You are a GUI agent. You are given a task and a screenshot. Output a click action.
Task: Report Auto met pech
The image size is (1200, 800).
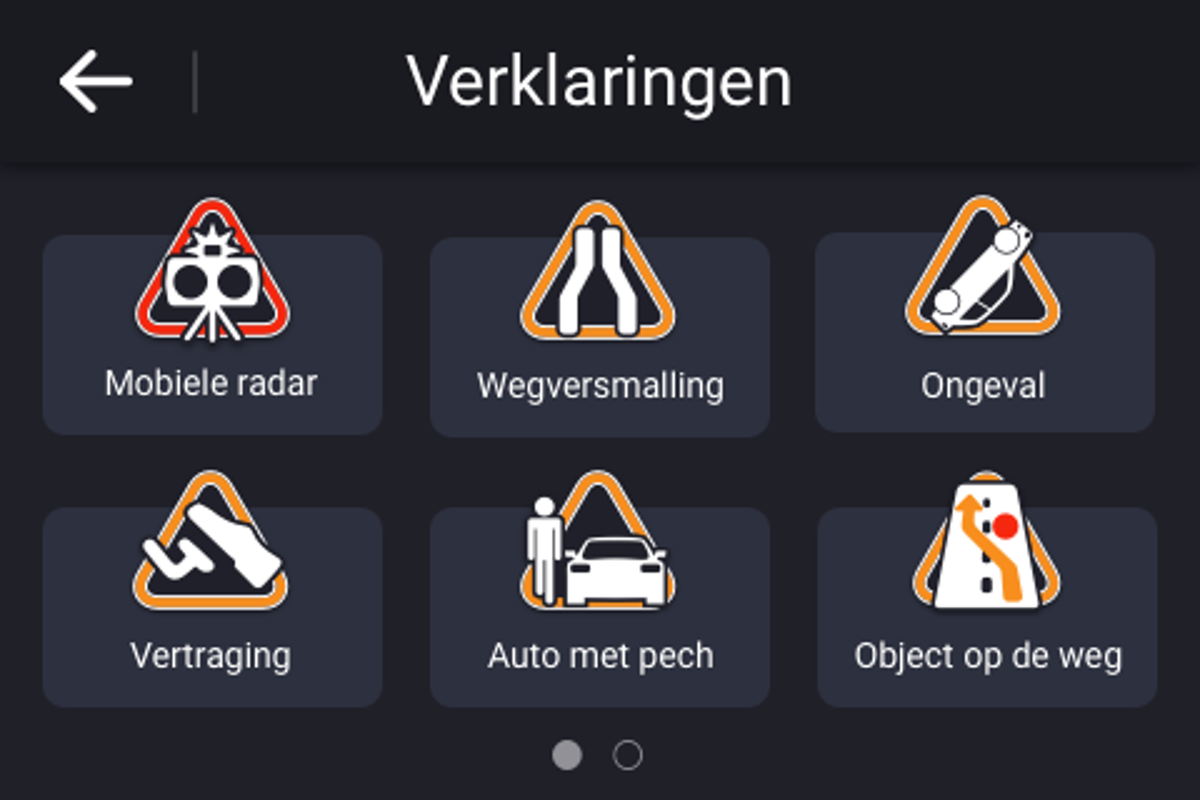pos(599,606)
